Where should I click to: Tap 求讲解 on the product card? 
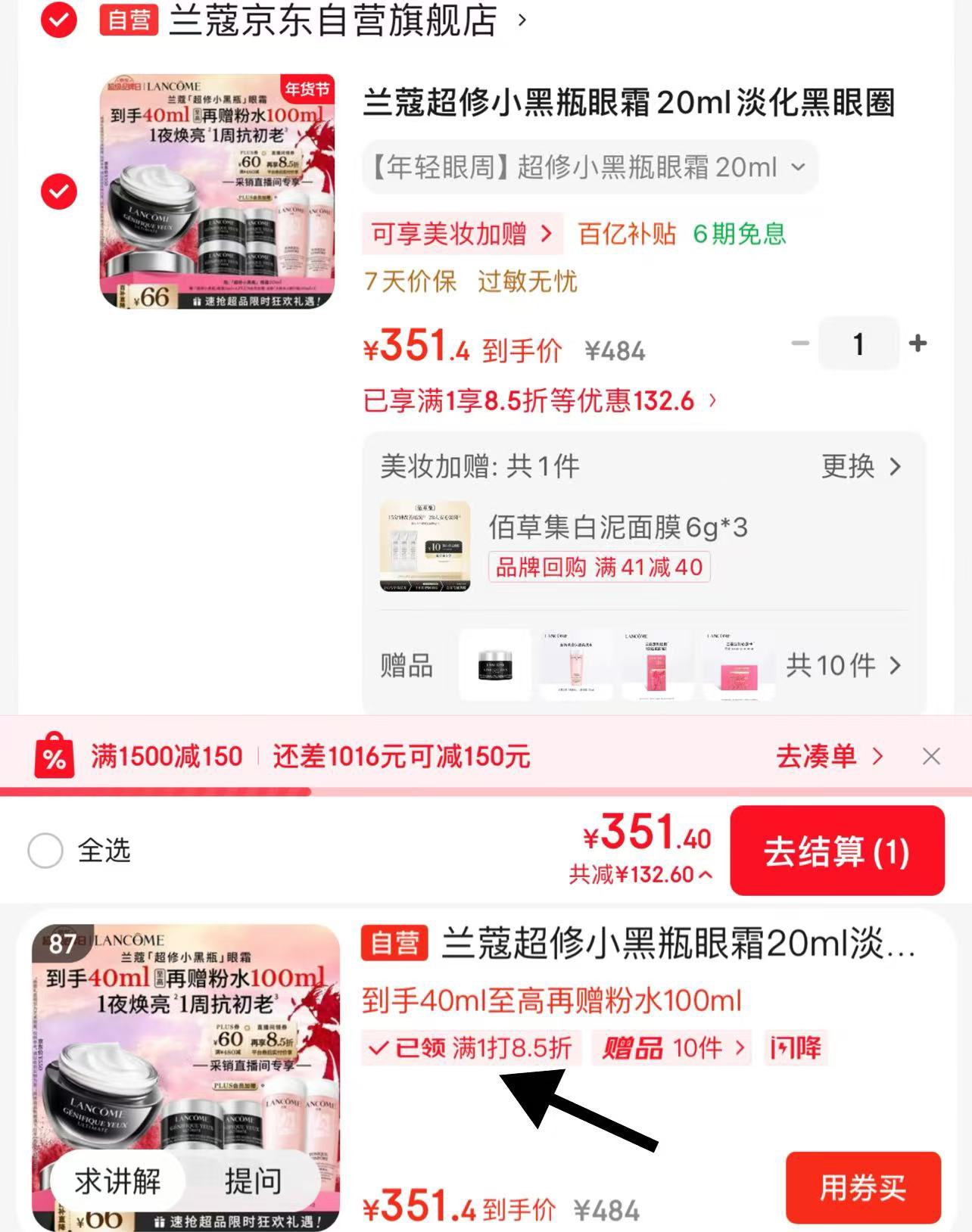pos(118,1181)
